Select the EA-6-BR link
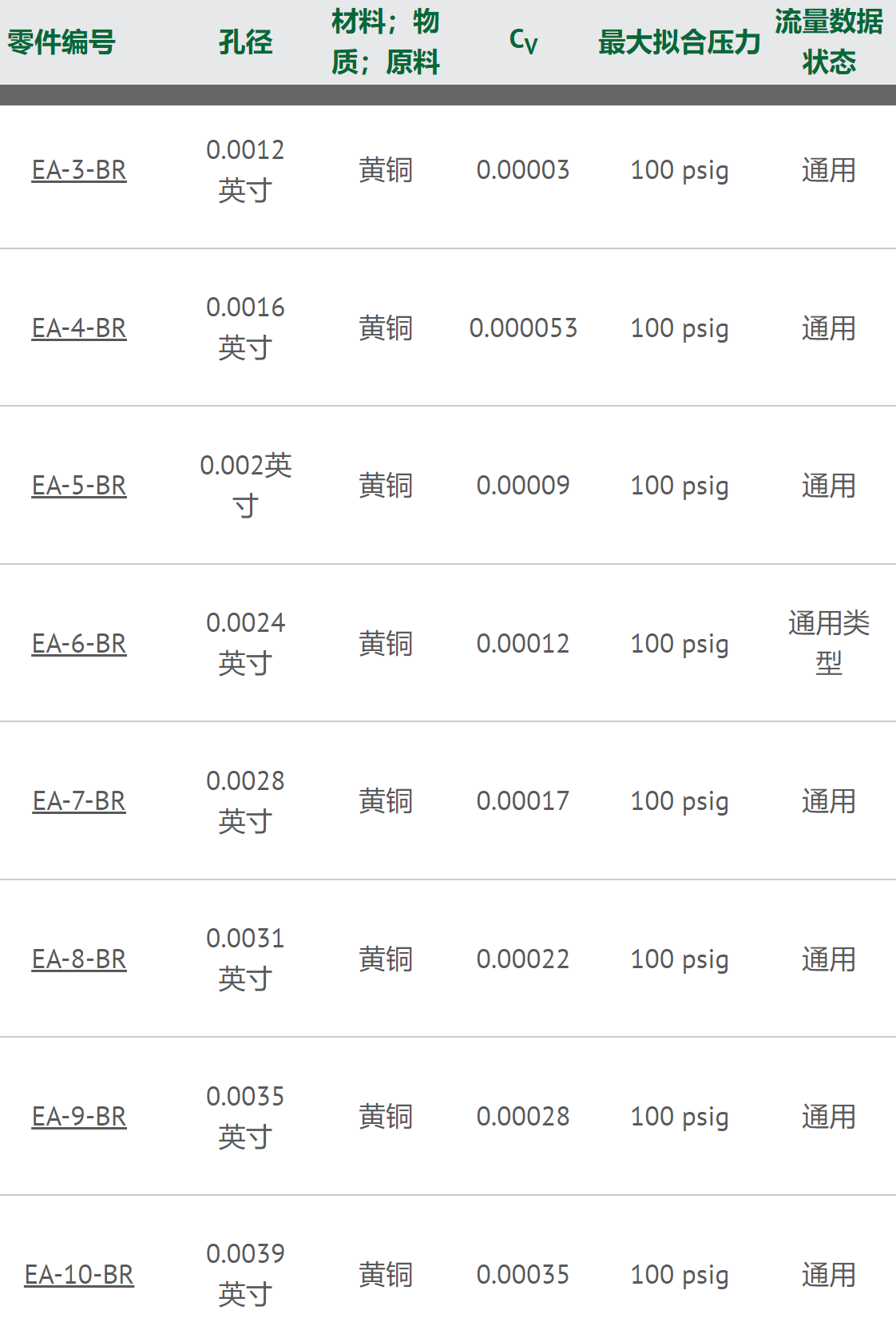This screenshot has width=896, height=1338. tap(79, 644)
